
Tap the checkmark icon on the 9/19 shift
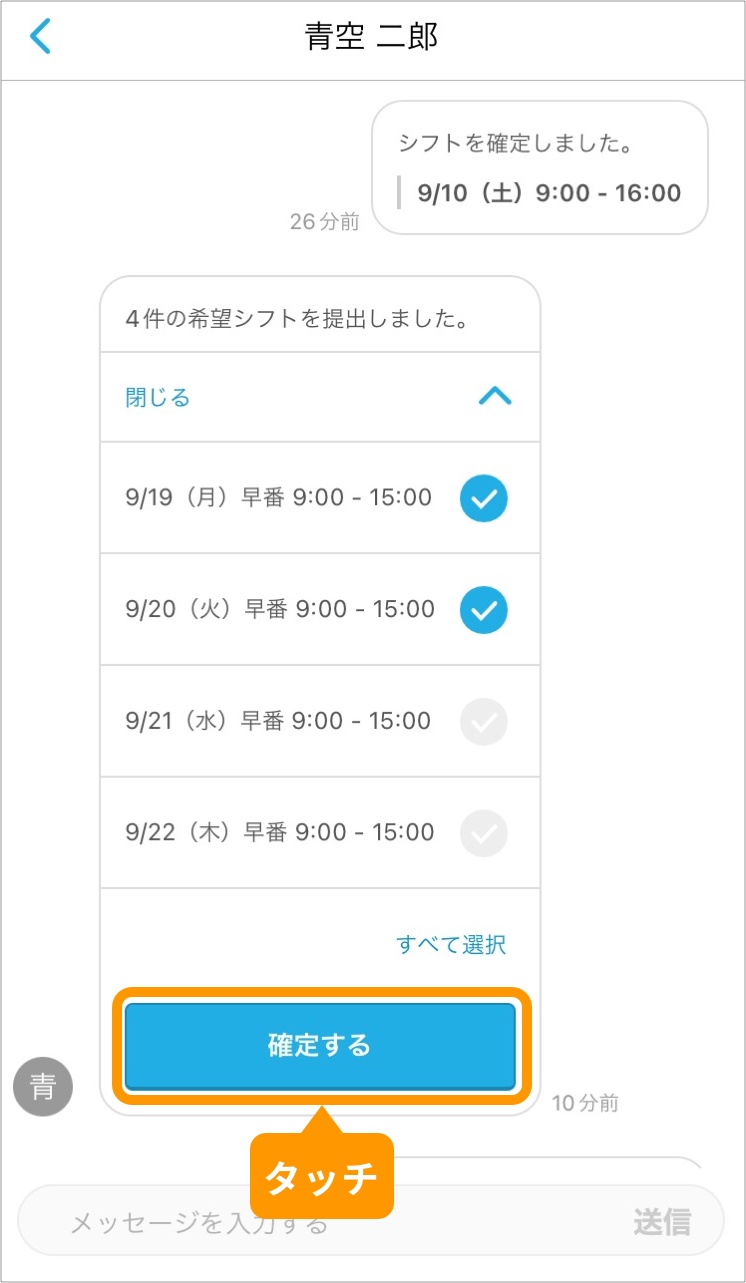[x=483, y=498]
